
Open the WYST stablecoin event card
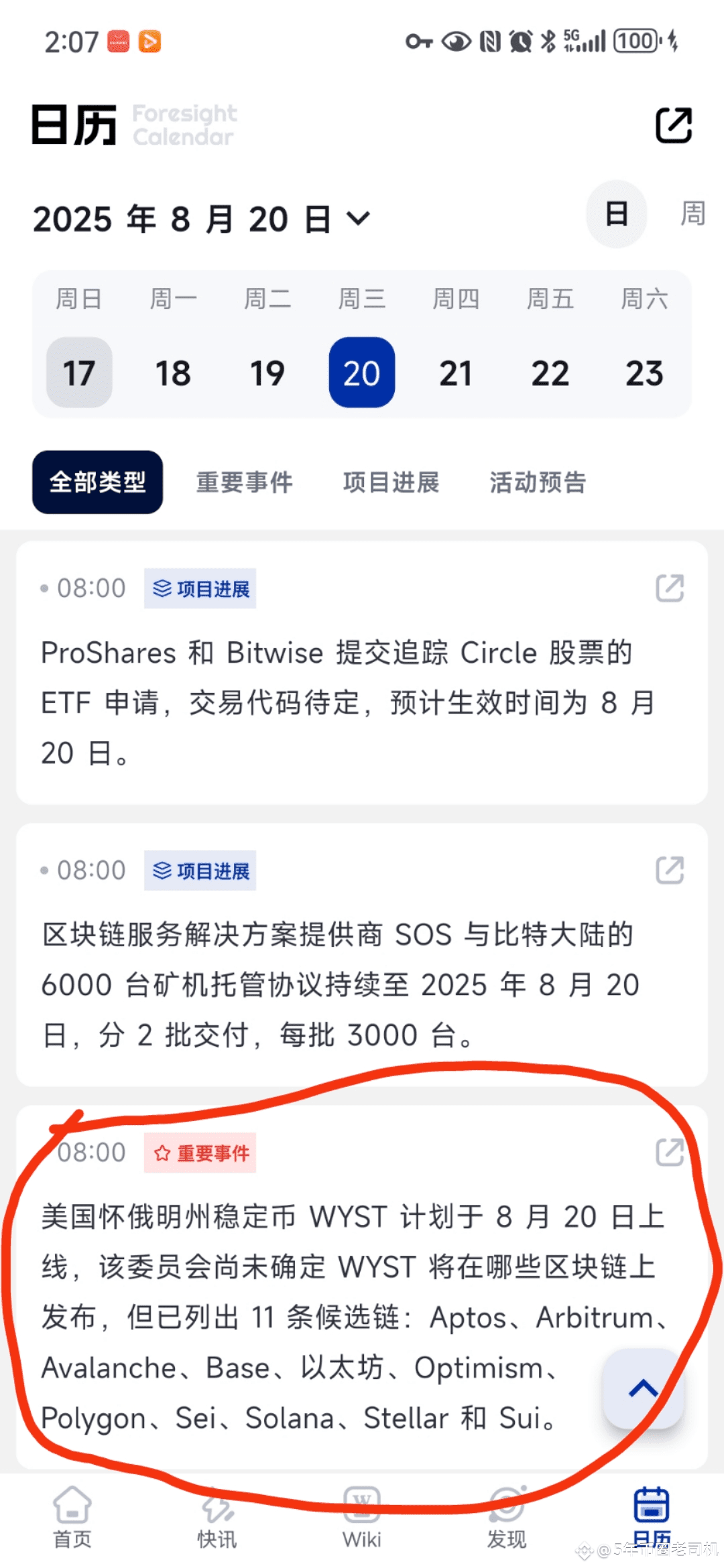pos(362,1287)
